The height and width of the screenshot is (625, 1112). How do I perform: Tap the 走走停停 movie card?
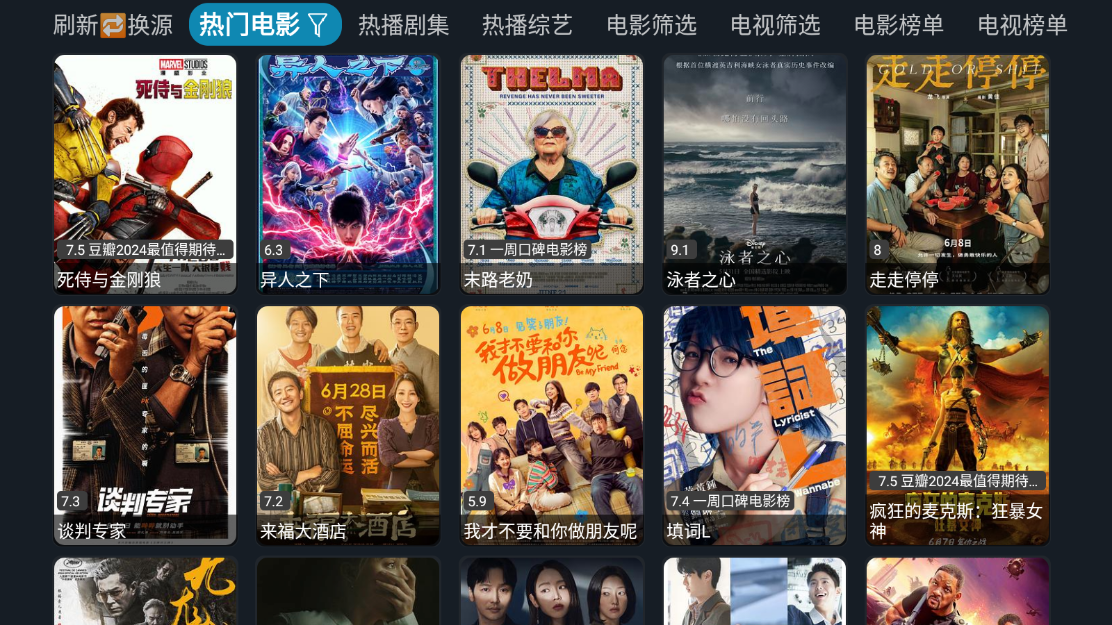(958, 174)
